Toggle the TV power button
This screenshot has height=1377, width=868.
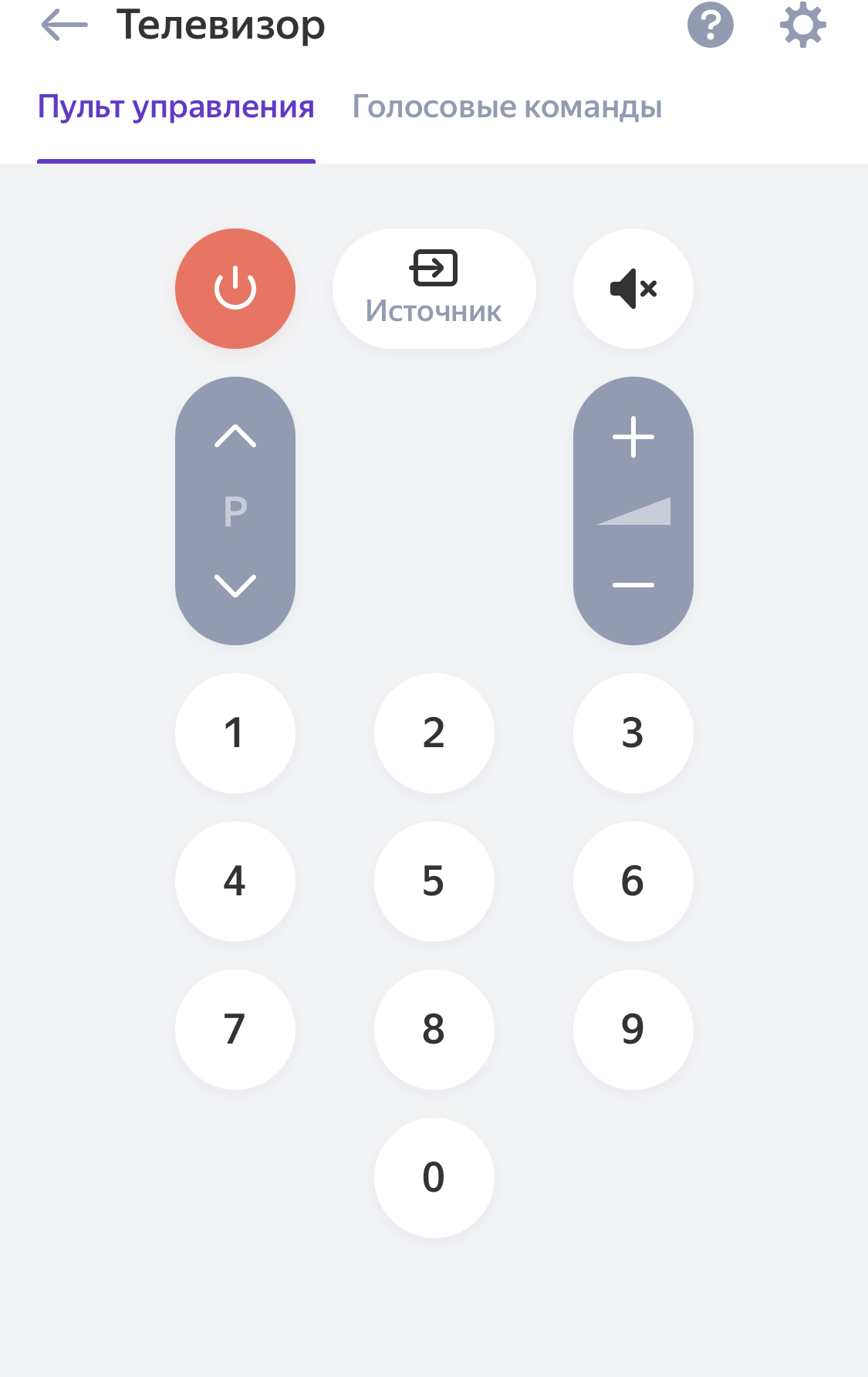coord(235,289)
